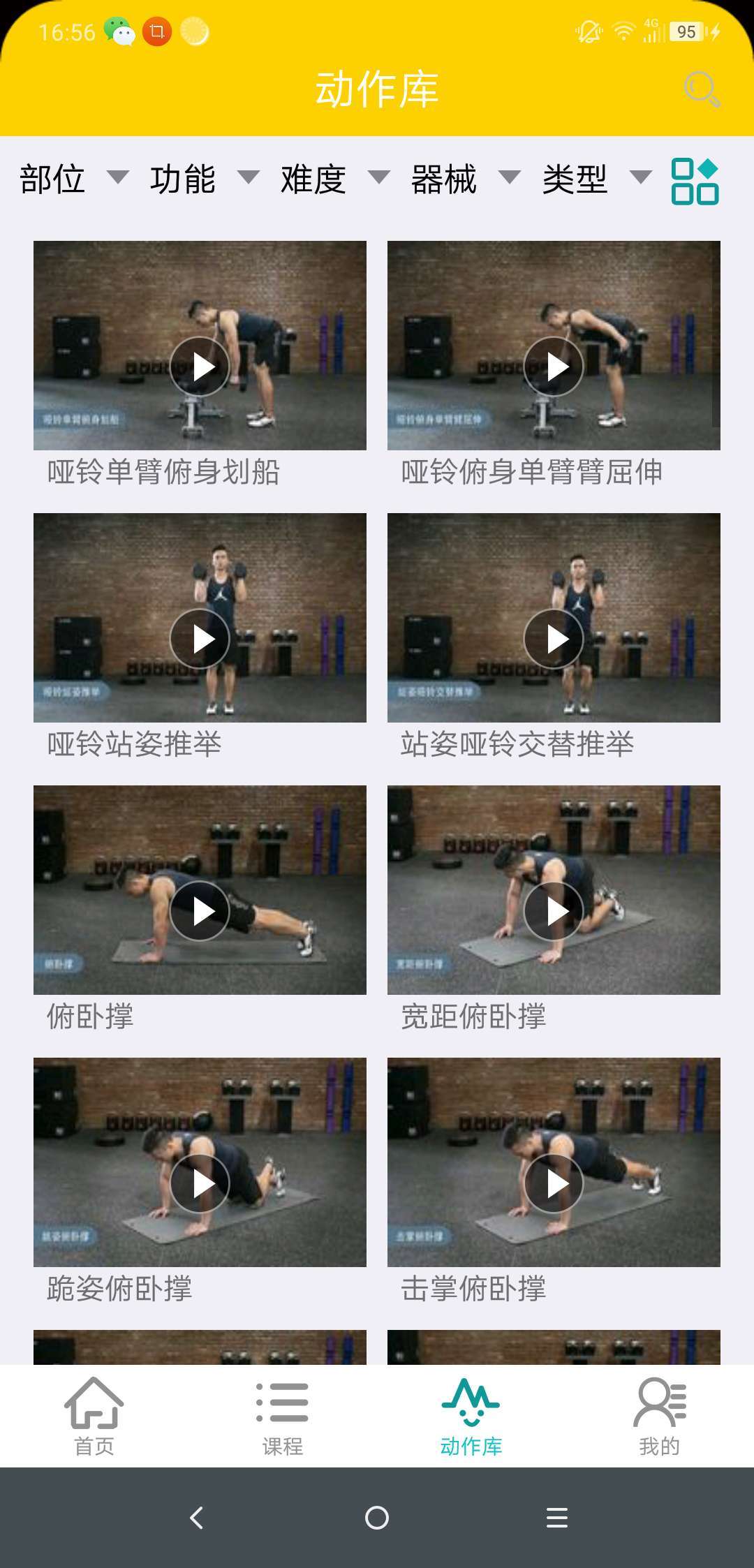Expand the 功能 filter dropdown
Viewport: 754px width, 1568px height.
204,179
